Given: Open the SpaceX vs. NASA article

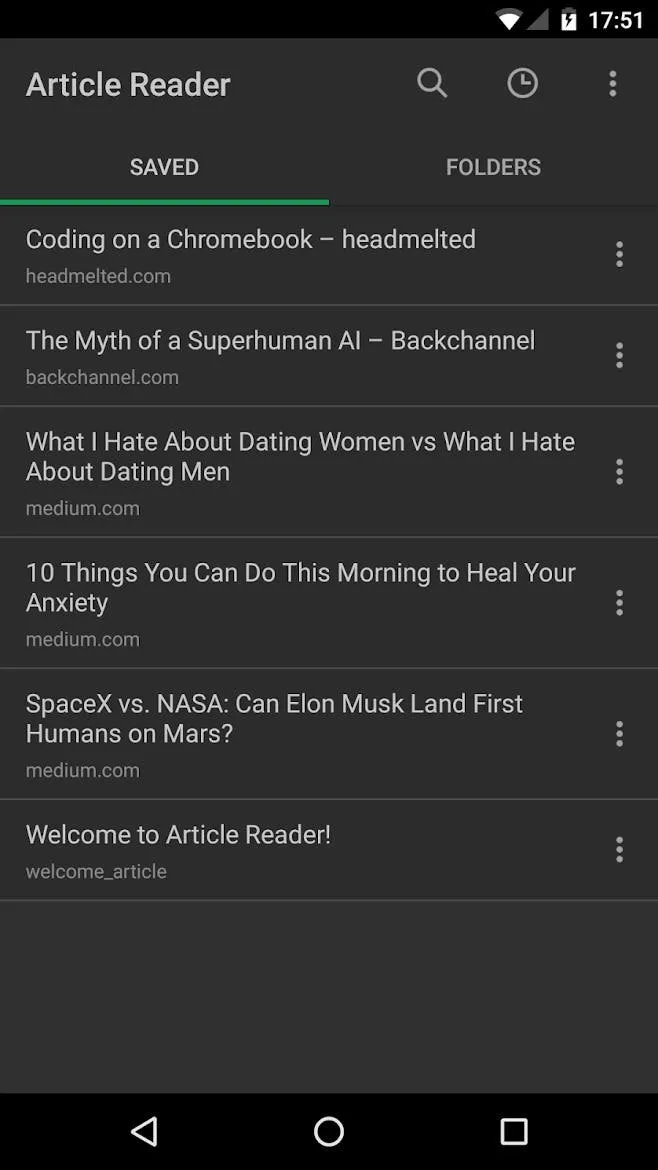Looking at the screenshot, I should (274, 733).
